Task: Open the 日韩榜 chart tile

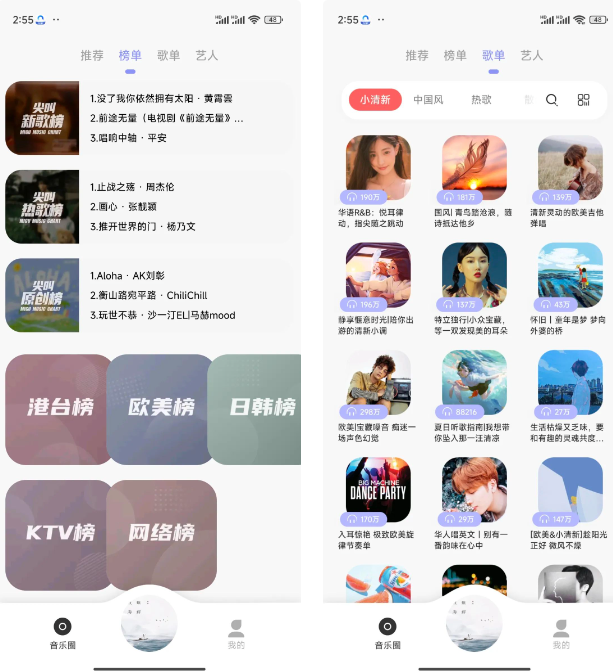Action: [256, 408]
